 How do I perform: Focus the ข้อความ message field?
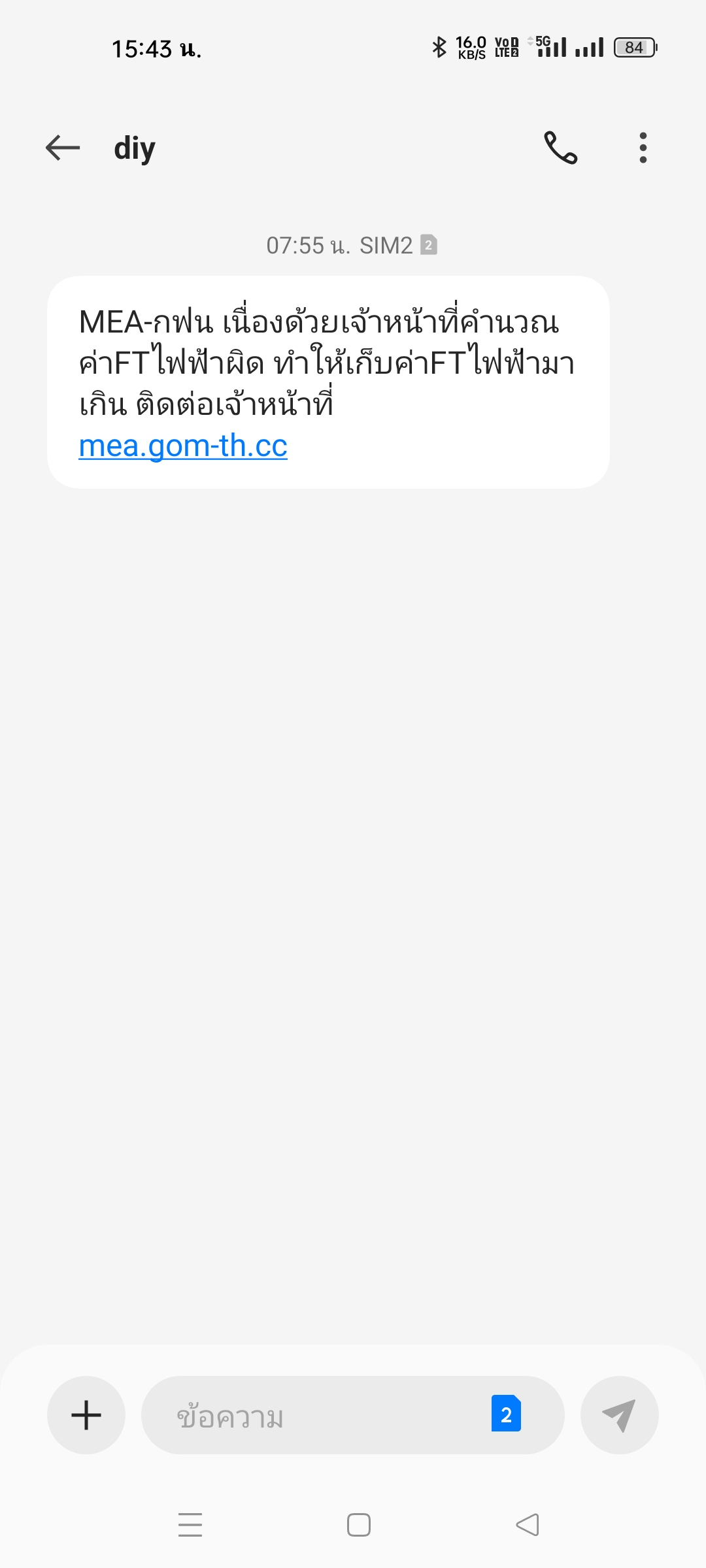click(314, 1415)
